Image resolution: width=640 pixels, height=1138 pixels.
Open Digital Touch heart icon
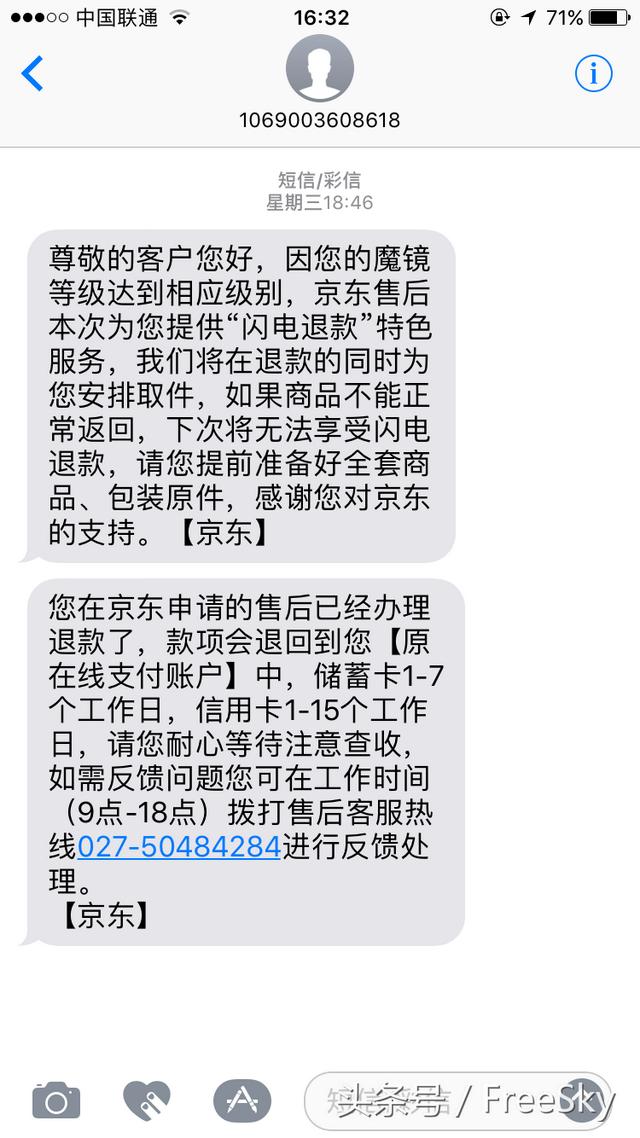(x=147, y=1100)
